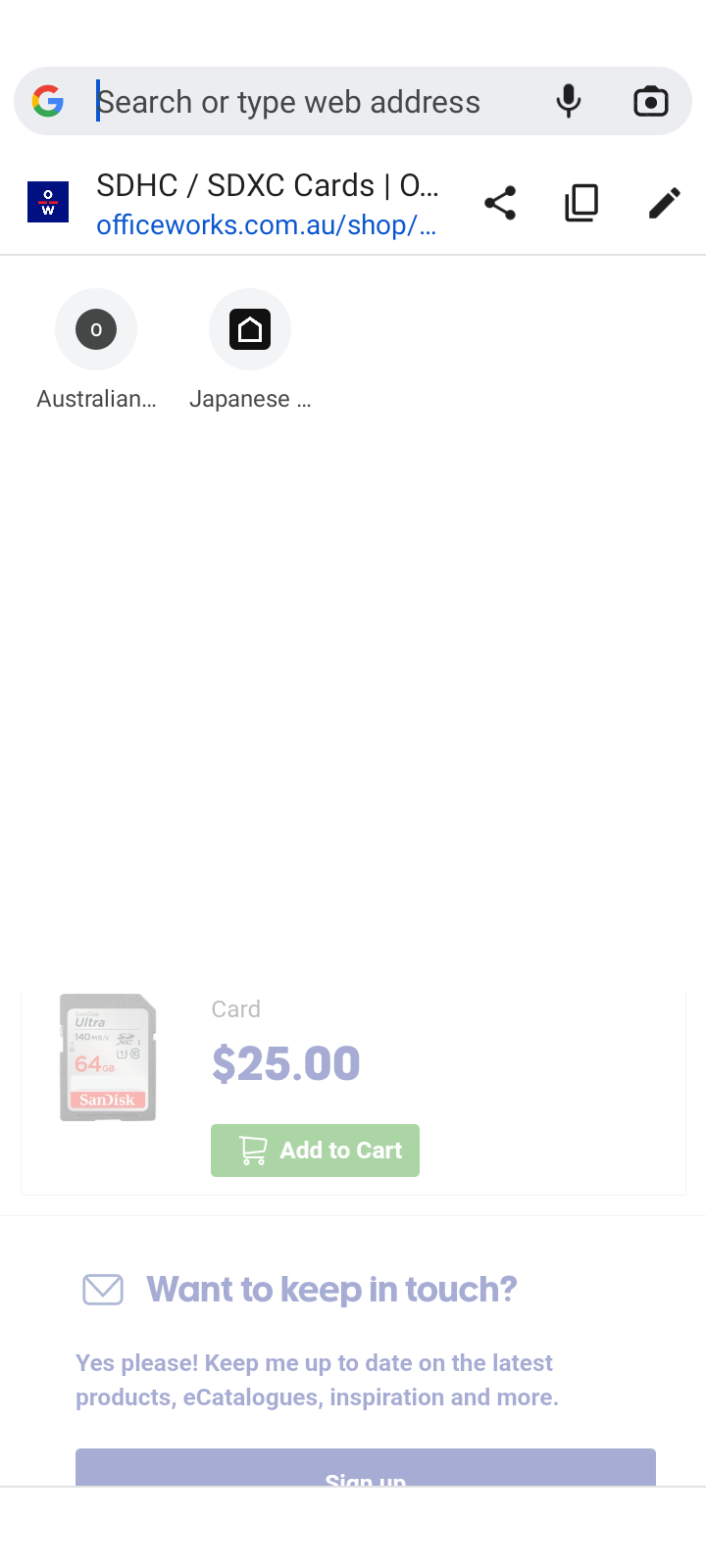The width and height of the screenshot is (706, 1568).
Task: Open camera search with Google Lens
Action: tap(651, 101)
